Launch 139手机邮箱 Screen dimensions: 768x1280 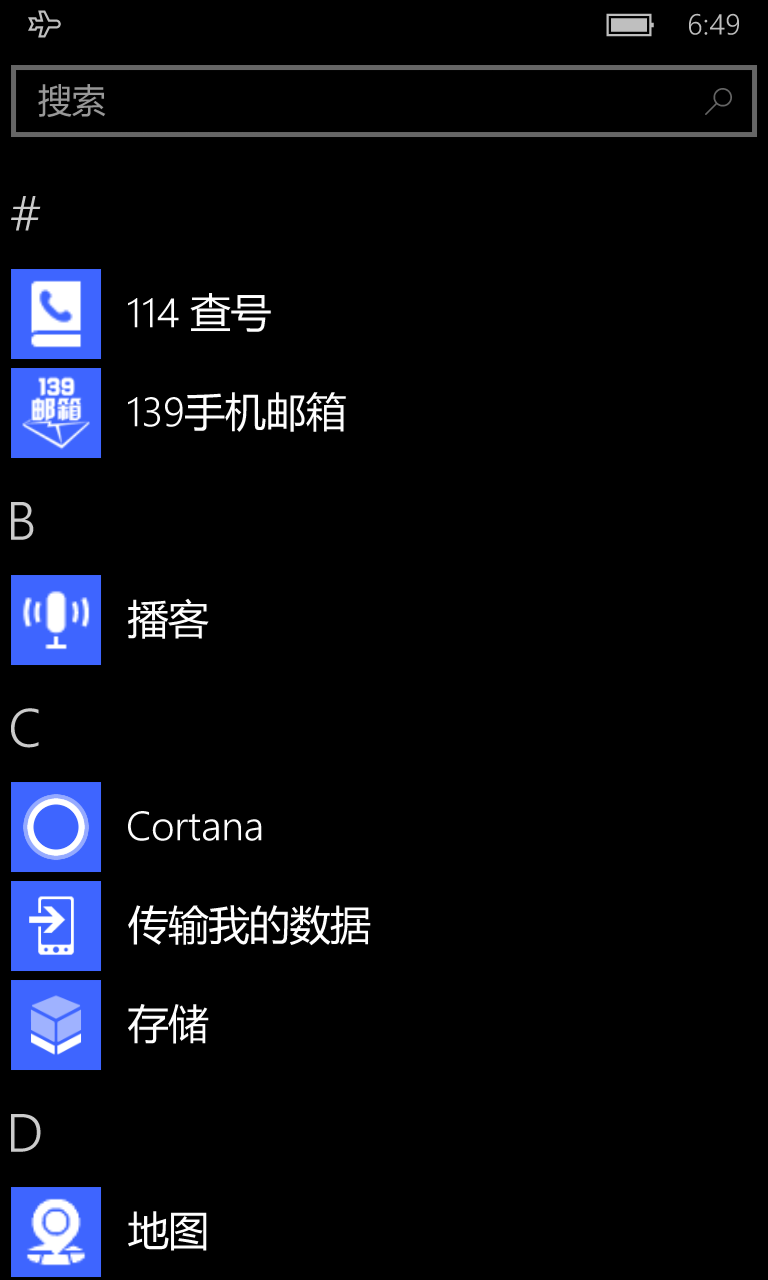pyautogui.click(x=384, y=413)
